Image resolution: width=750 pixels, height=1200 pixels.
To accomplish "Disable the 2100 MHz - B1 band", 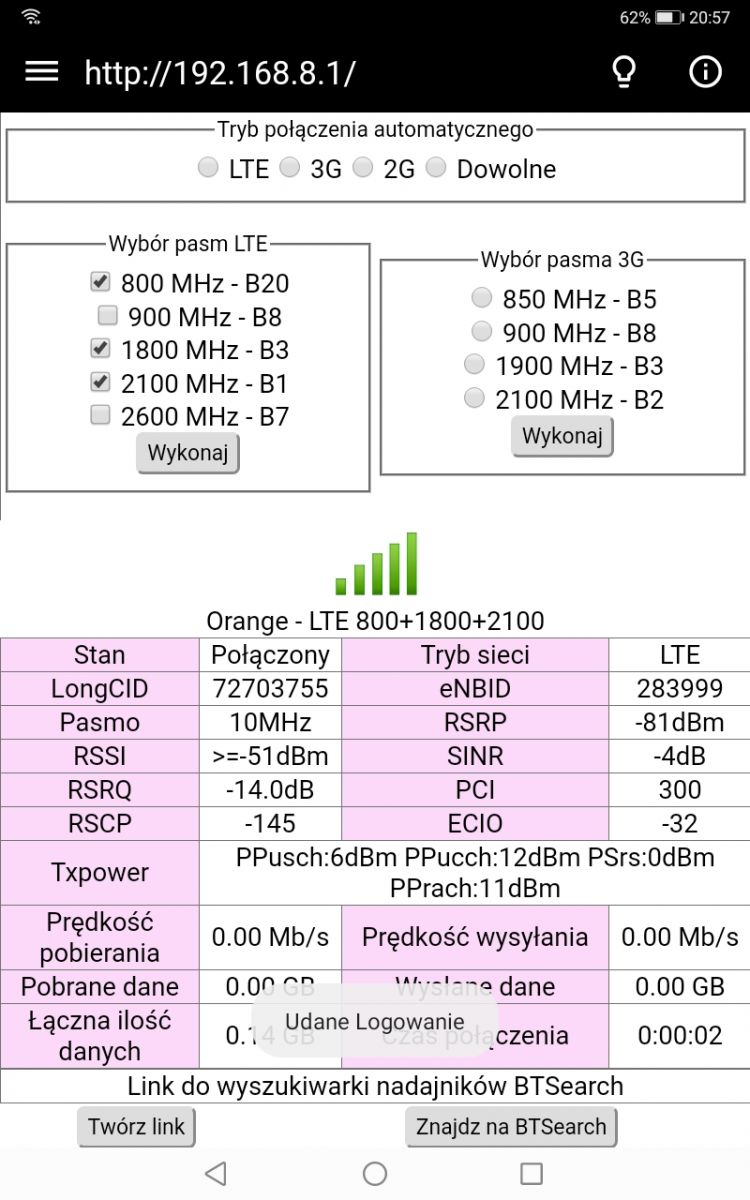I will 100,382.
